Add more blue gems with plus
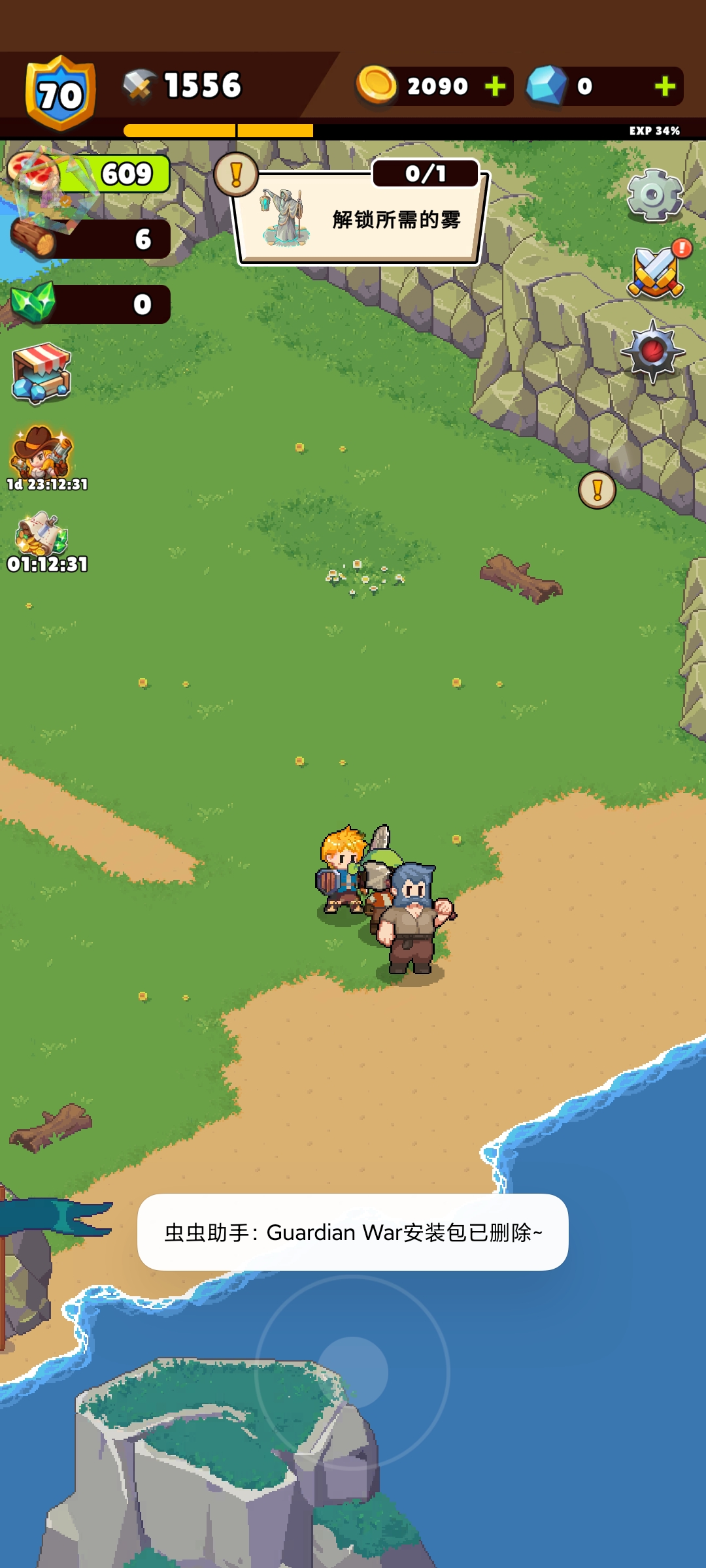This screenshot has height=1568, width=706. point(665,86)
